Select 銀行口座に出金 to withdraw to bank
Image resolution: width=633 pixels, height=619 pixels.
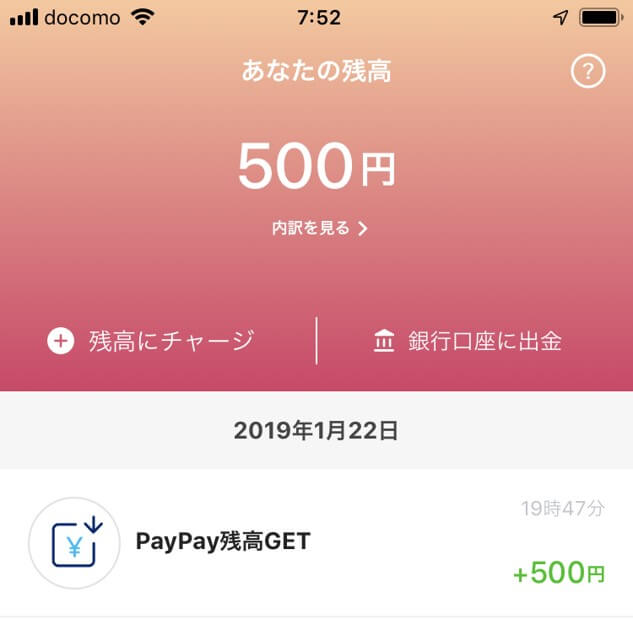pyautogui.click(x=467, y=341)
